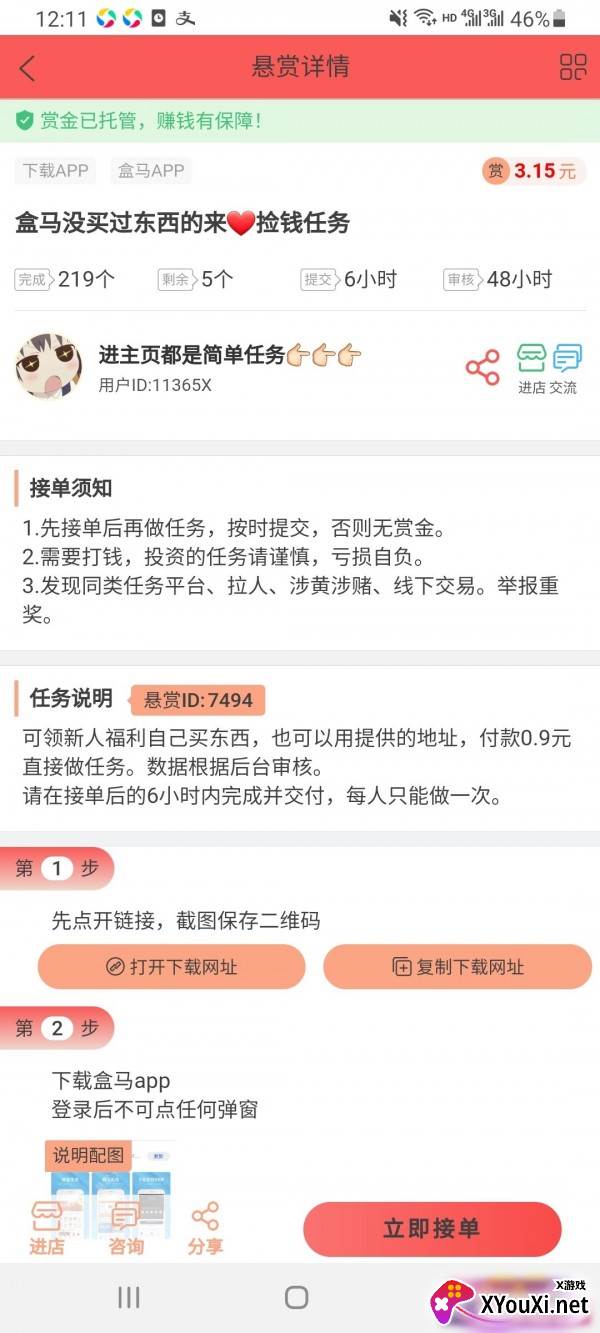Enter the publisher's shop via 进店 icon
600x1333 pixels.
coord(532,368)
